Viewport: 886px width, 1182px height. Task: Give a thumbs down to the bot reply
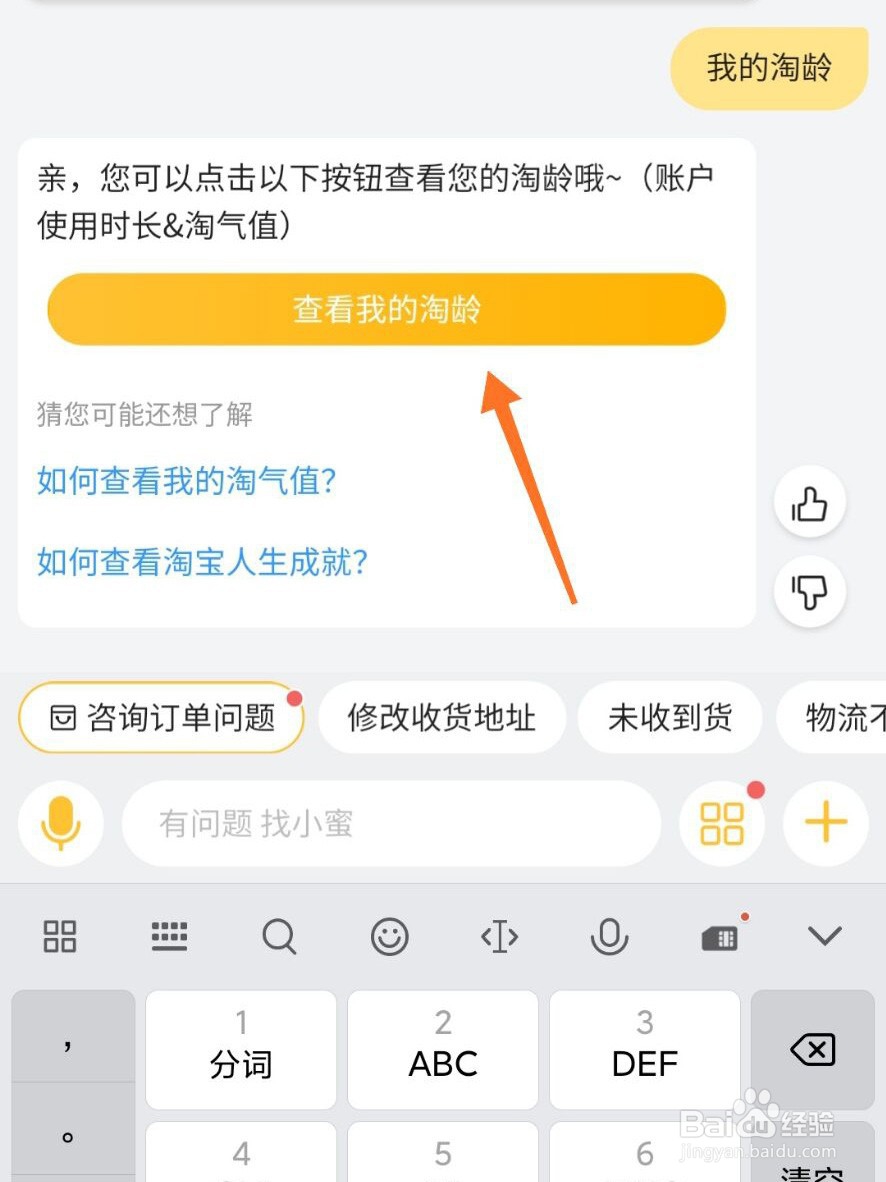point(810,591)
